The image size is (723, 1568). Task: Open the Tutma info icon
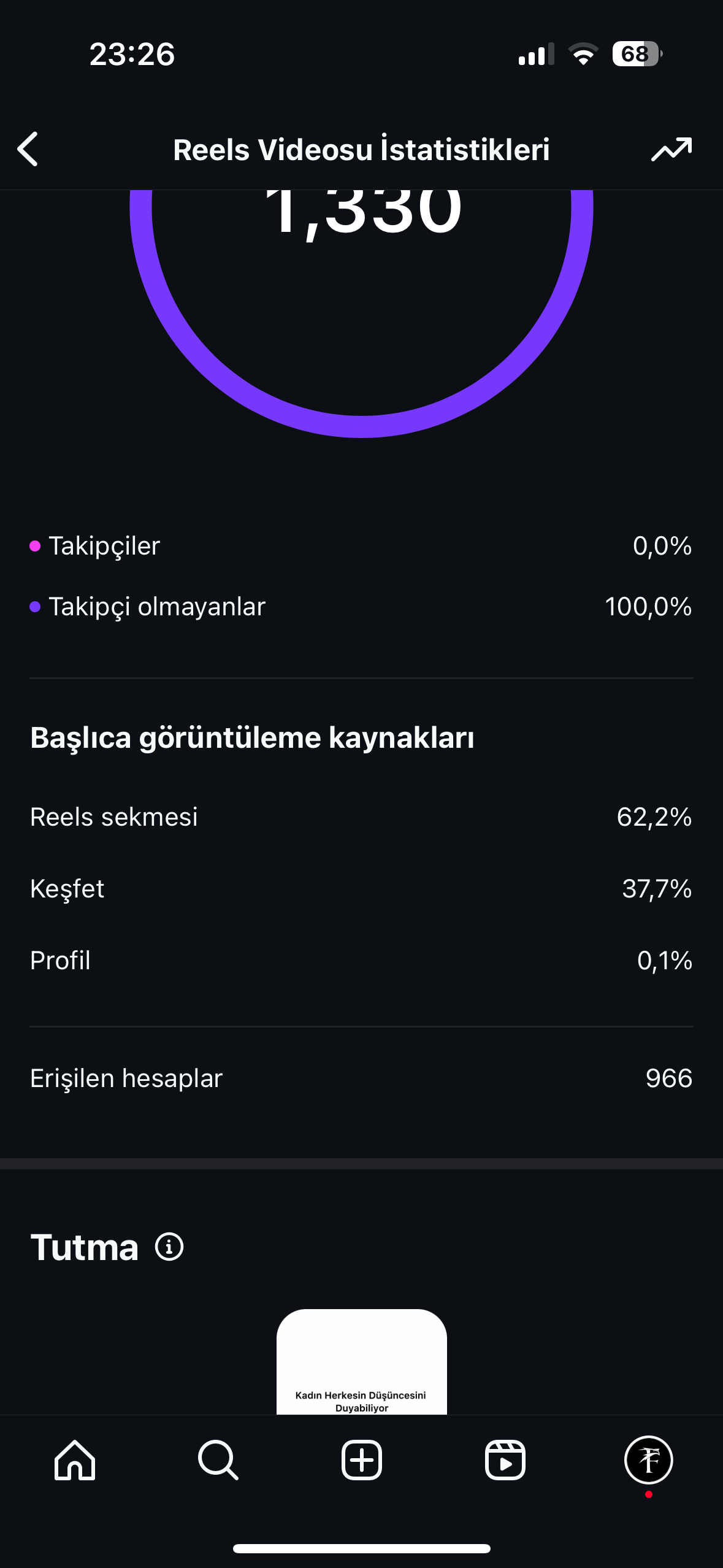point(169,1247)
